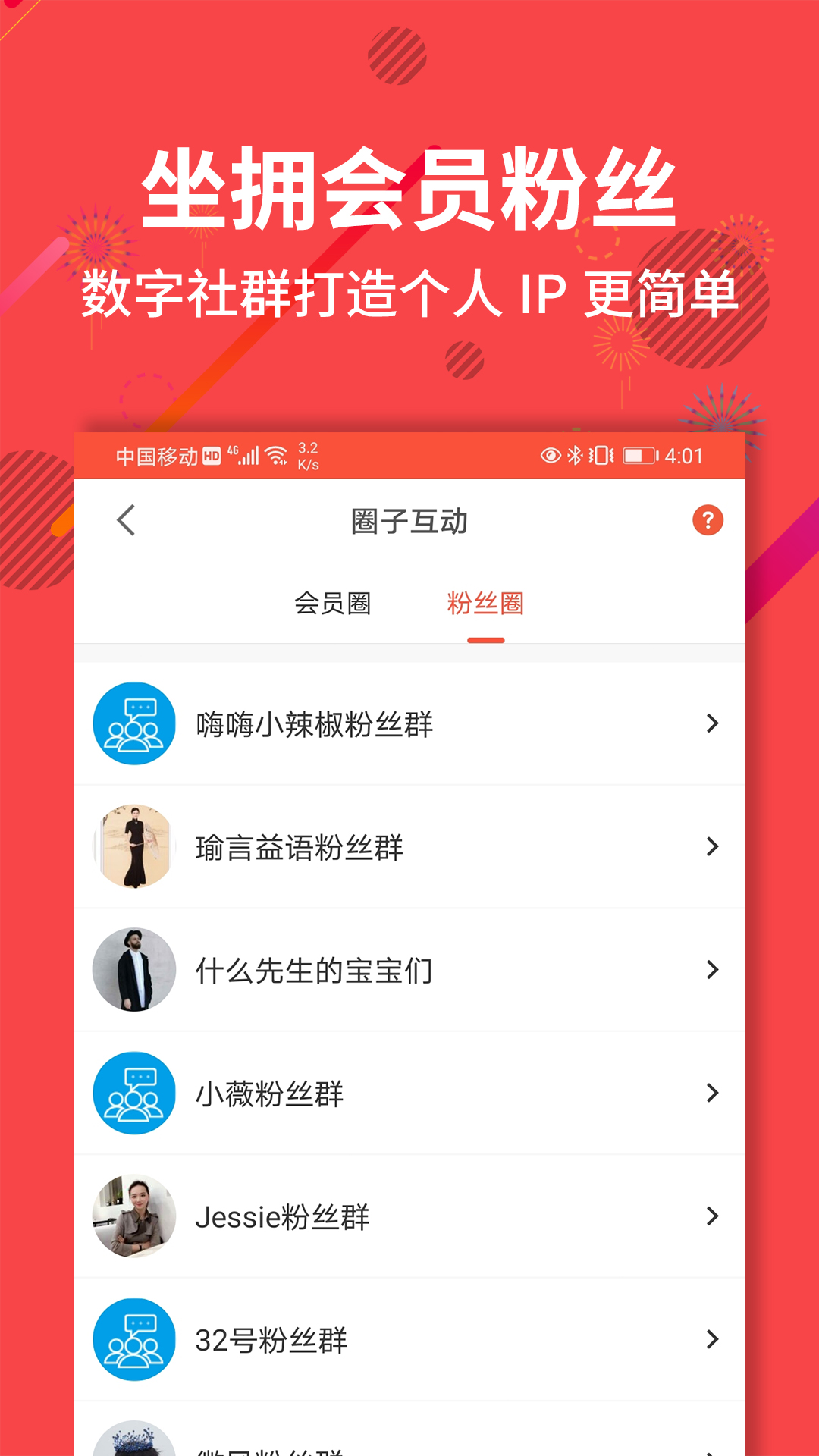The height and width of the screenshot is (1456, 819).
Task: Tap the 32号粉丝群 group chat icon
Action: 133,1339
